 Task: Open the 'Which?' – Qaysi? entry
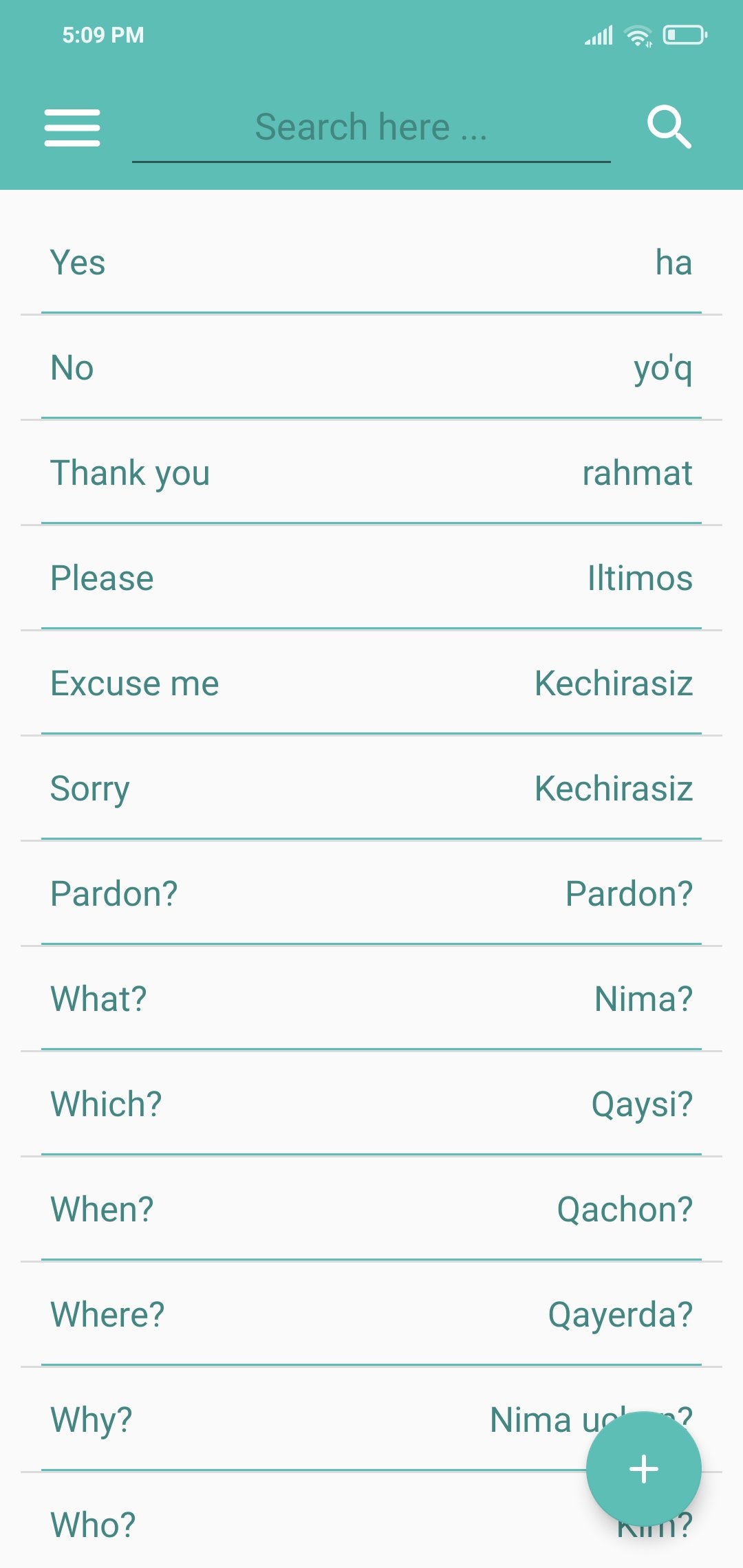(371, 1104)
